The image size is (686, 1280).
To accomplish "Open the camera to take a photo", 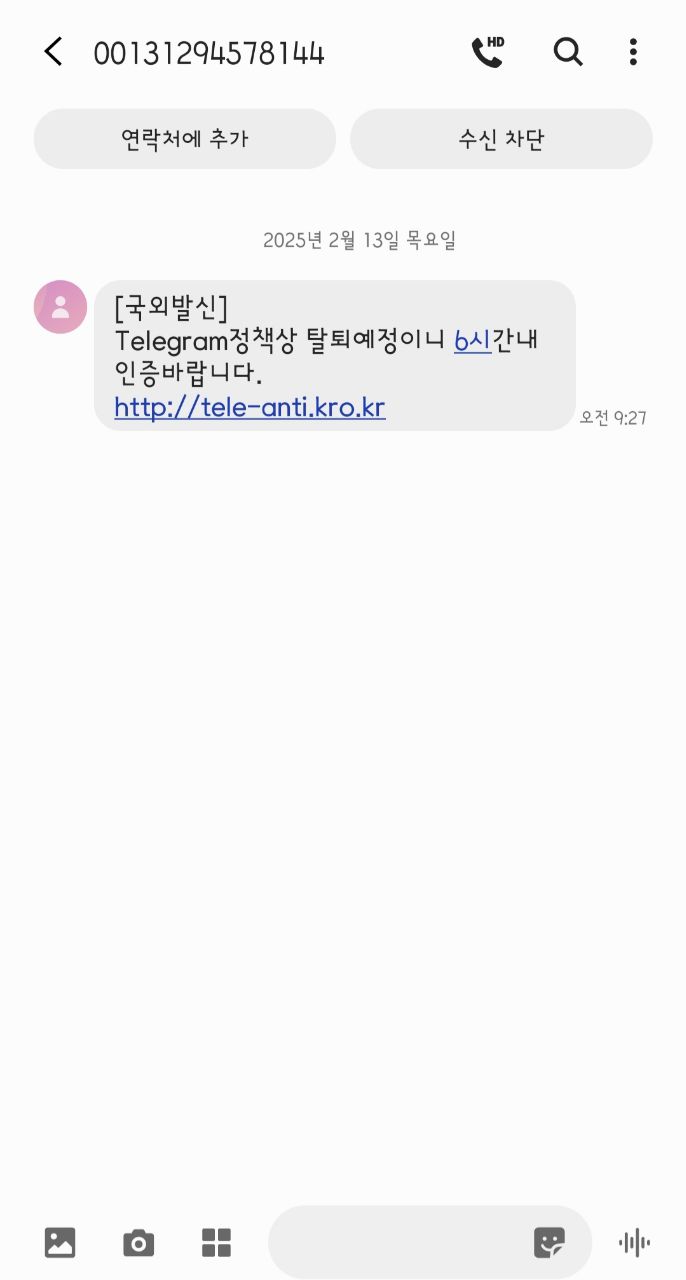I will [x=138, y=1243].
